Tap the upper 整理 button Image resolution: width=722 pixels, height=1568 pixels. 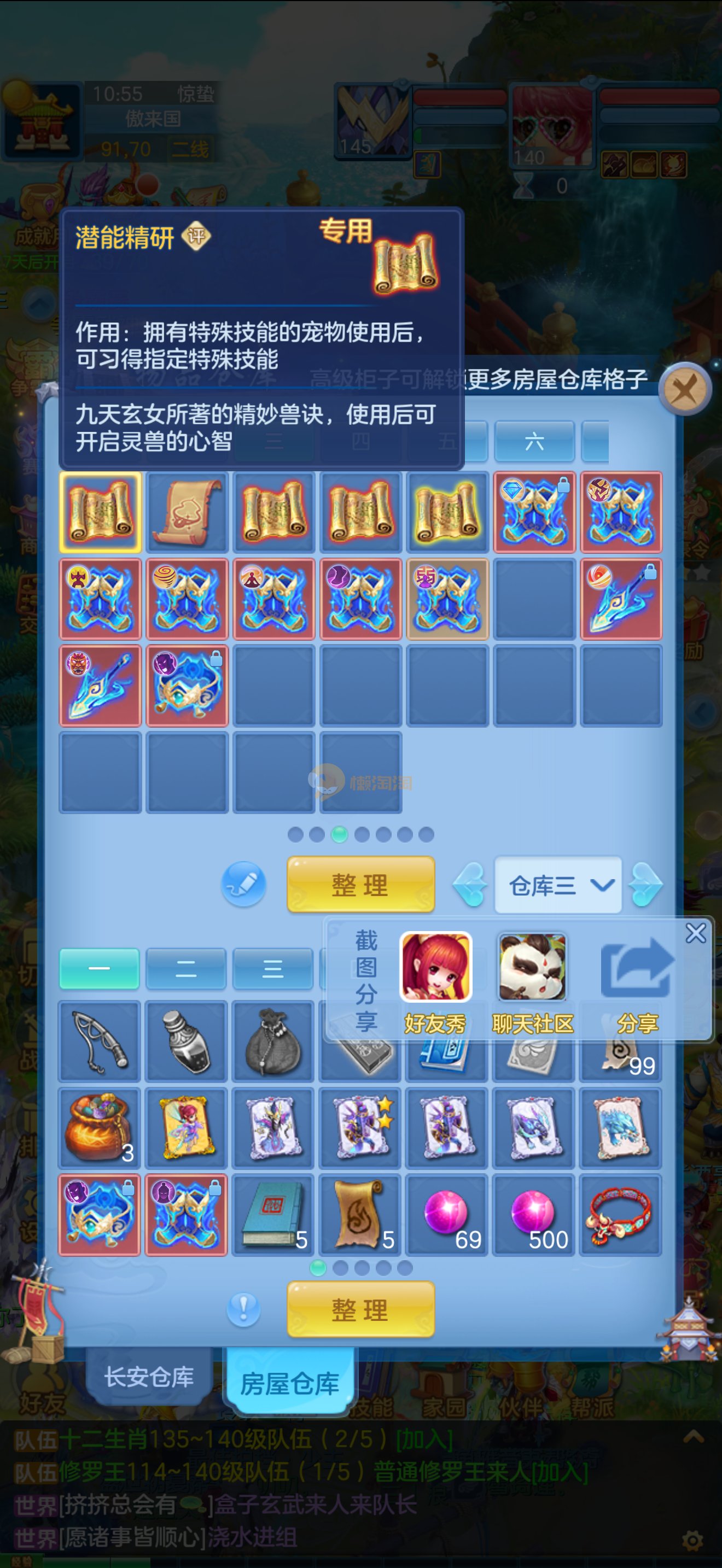(x=360, y=885)
